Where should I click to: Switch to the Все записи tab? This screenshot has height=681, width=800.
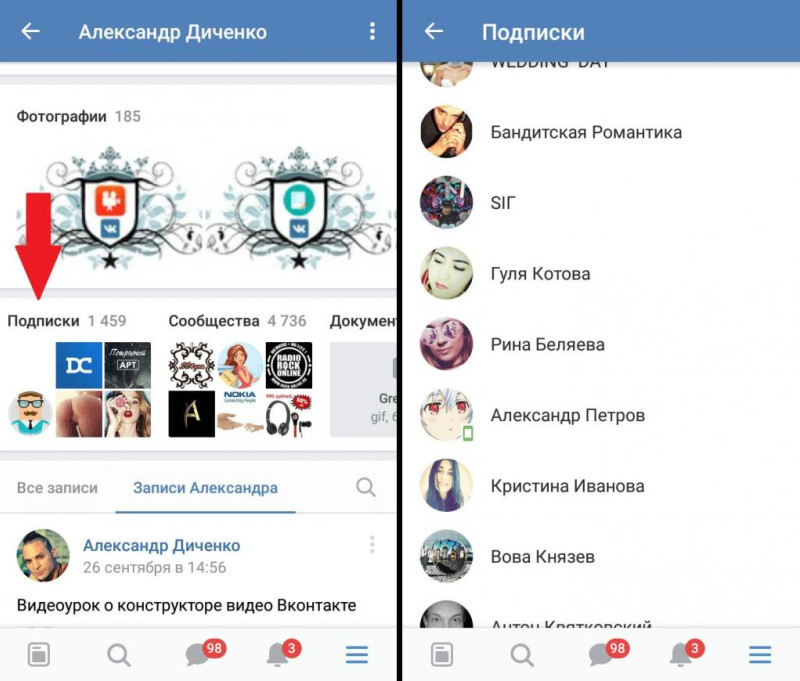coord(58,488)
